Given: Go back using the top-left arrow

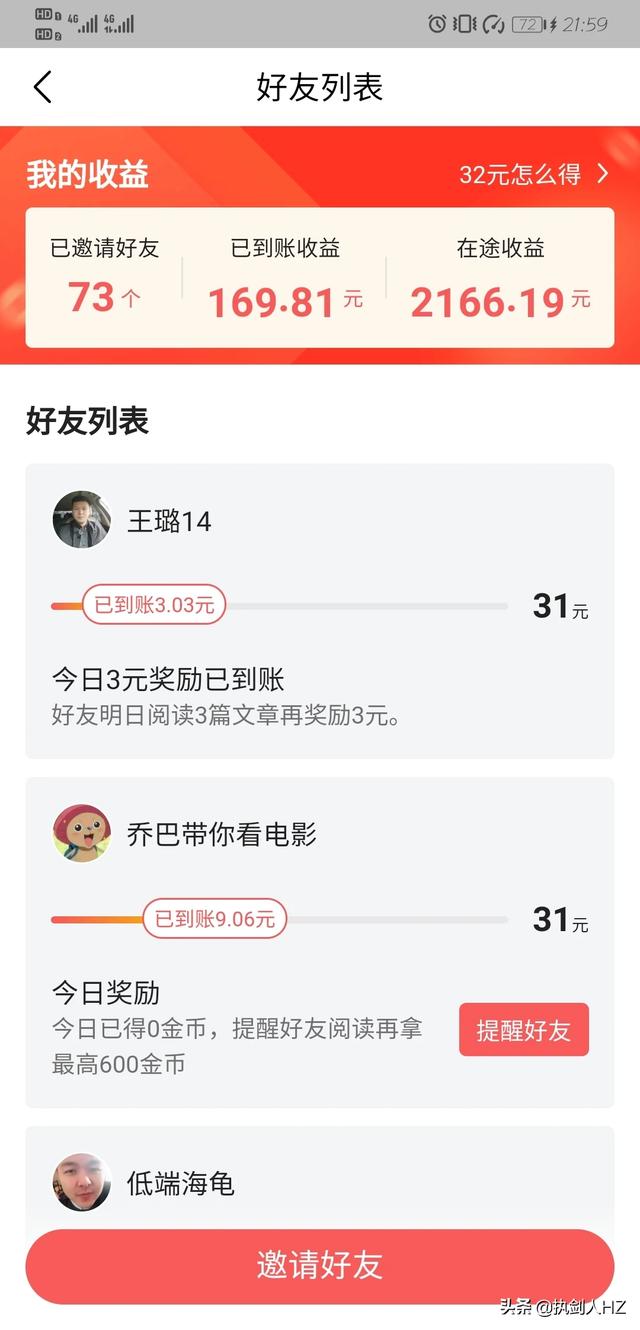Looking at the screenshot, I should 42,87.
